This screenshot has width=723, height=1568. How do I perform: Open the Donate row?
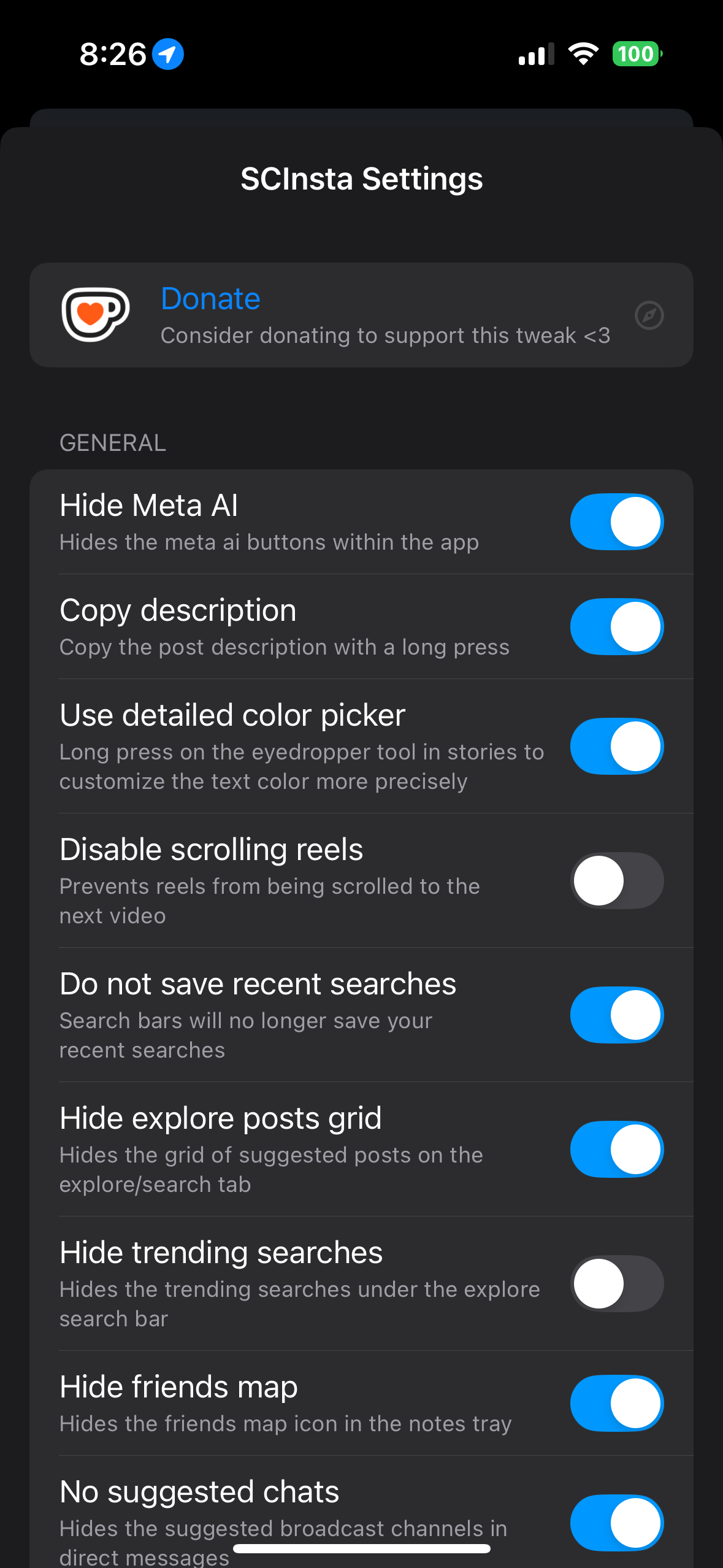[x=361, y=315]
